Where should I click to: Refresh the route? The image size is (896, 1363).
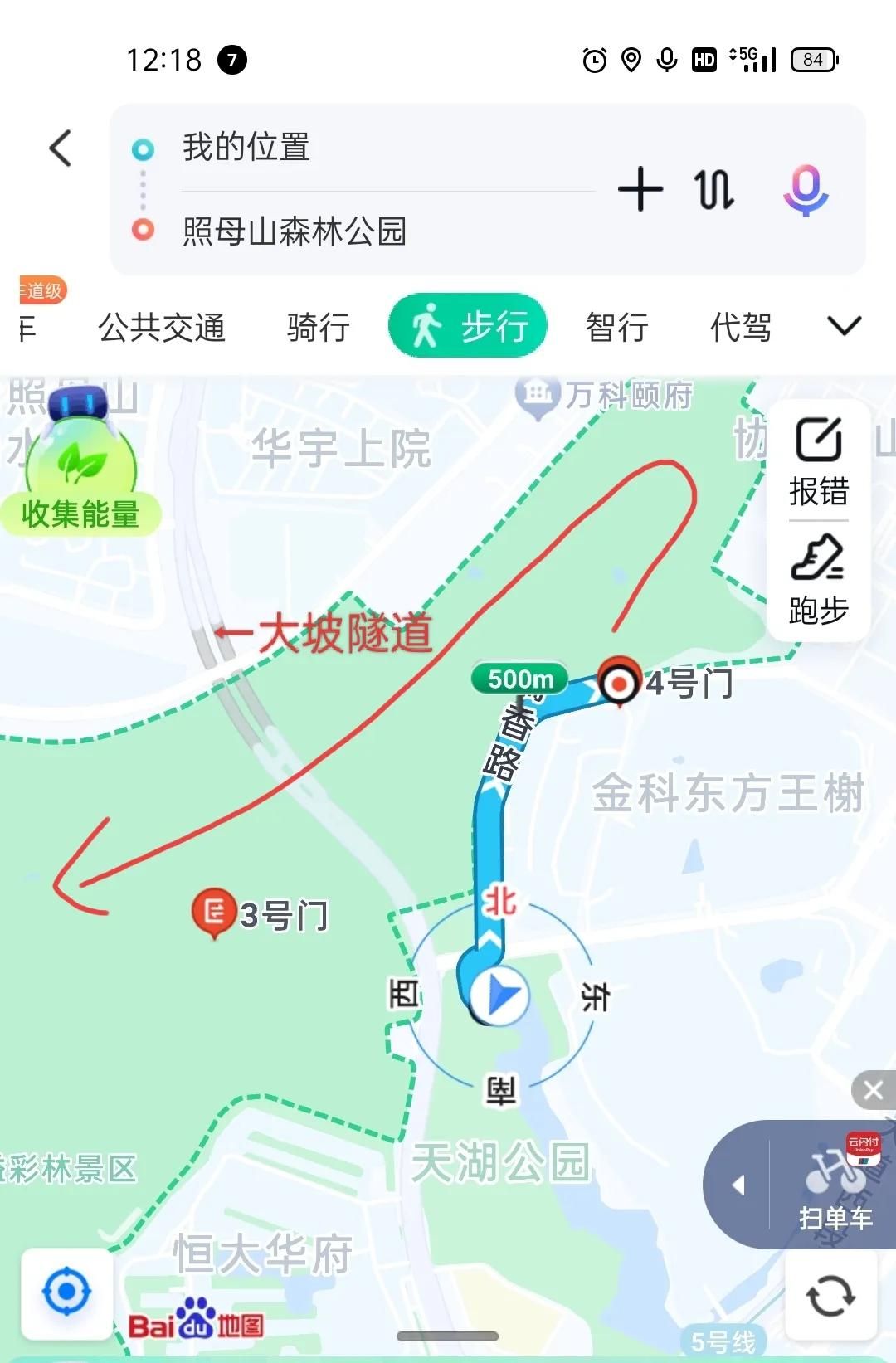coord(830,1294)
